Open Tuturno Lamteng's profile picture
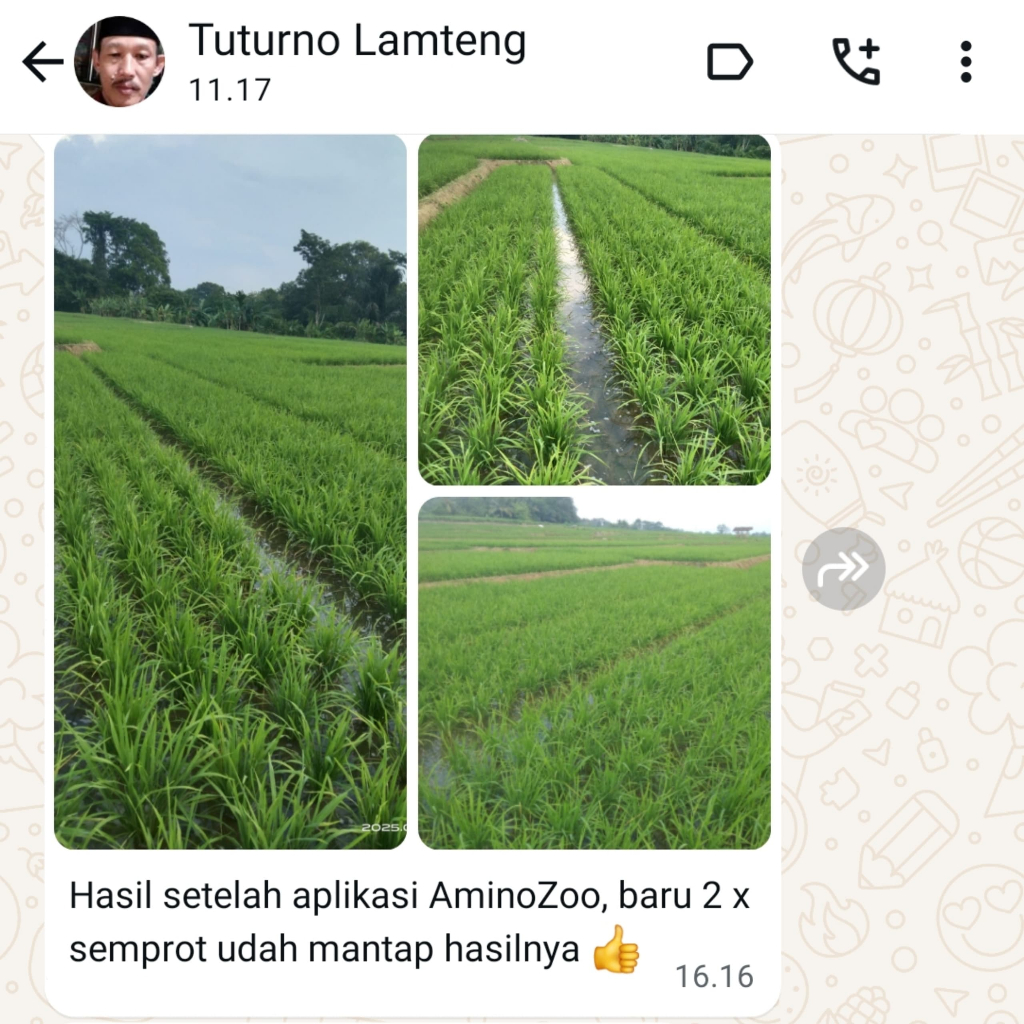The width and height of the screenshot is (1024, 1024). pos(120,62)
